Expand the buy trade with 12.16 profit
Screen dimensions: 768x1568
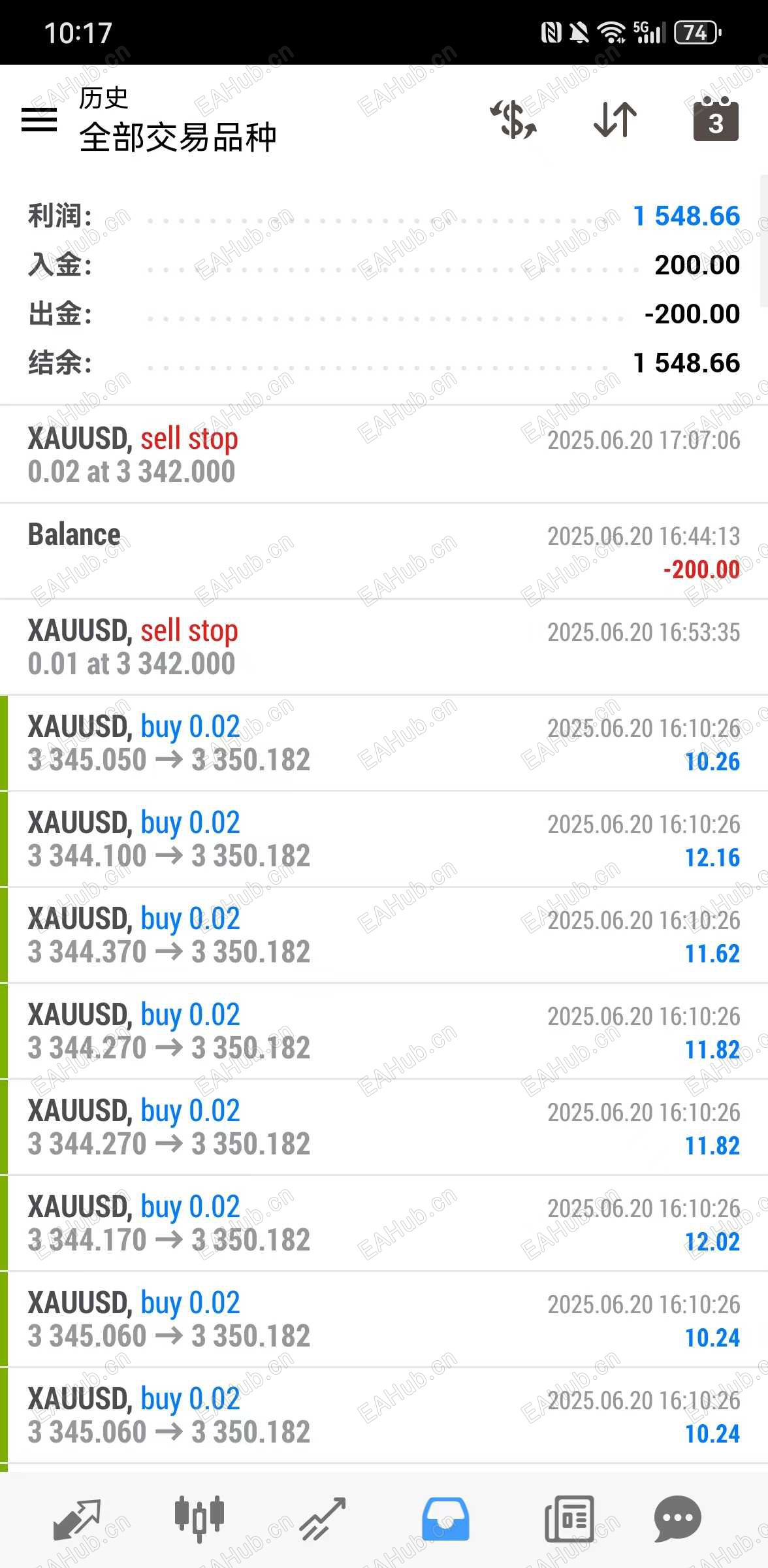click(384, 839)
